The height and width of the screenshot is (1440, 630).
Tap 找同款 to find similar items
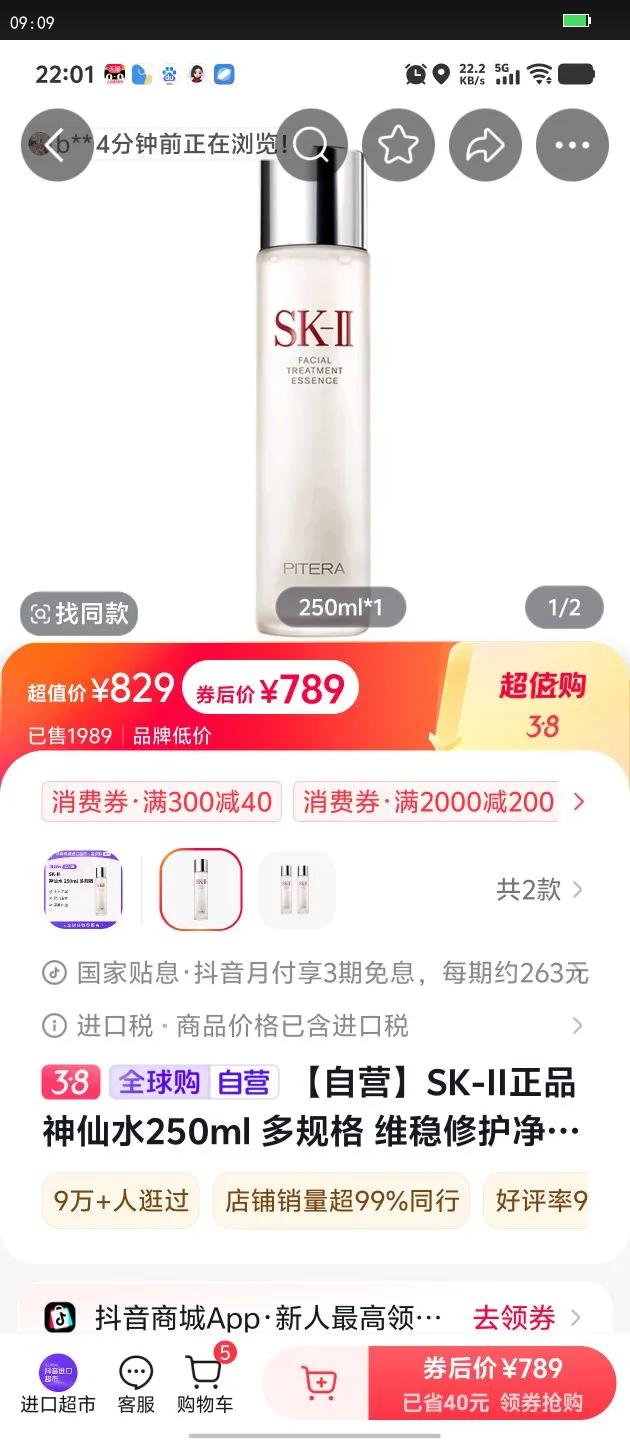79,613
